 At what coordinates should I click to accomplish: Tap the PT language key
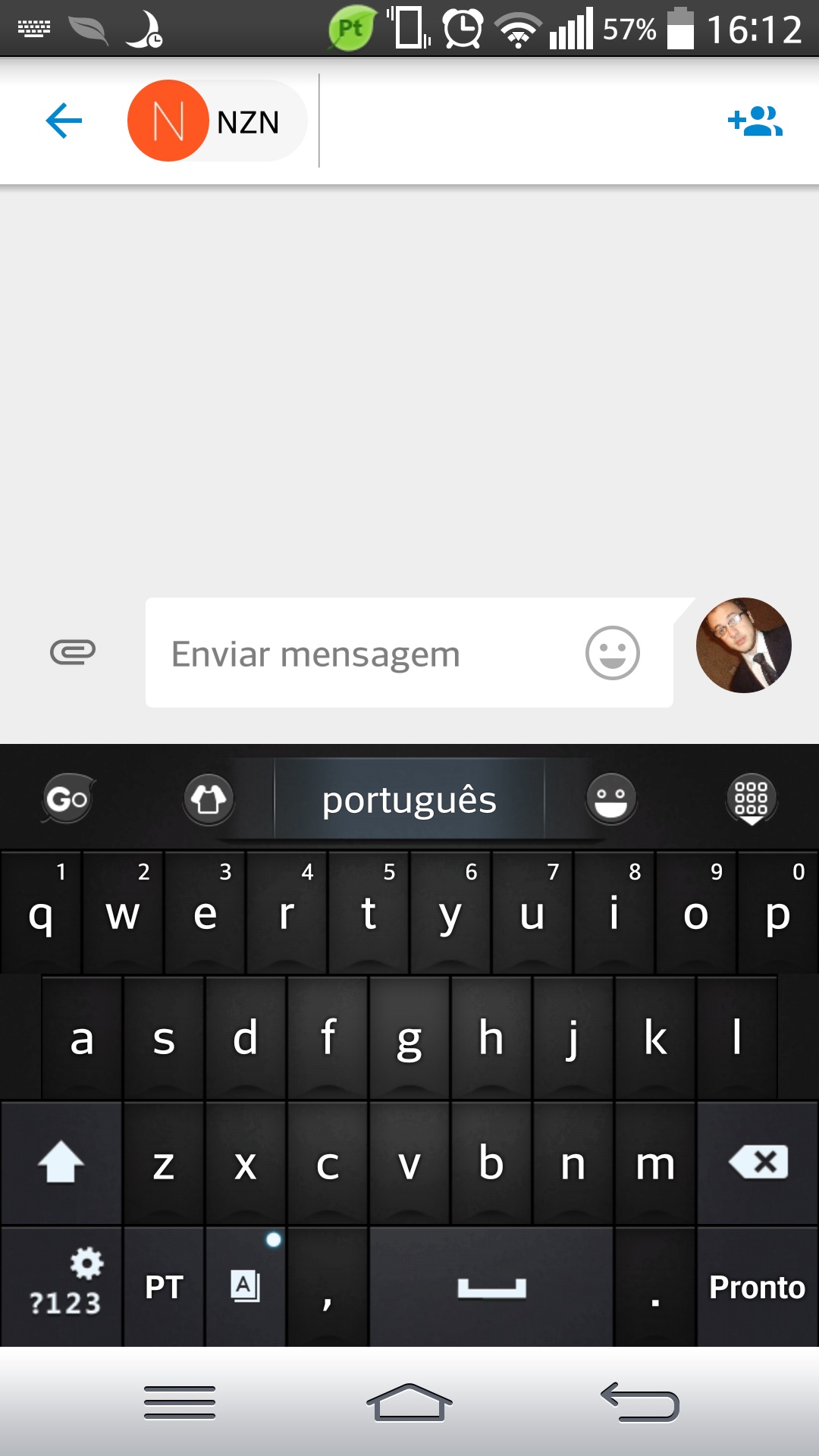(x=164, y=1287)
